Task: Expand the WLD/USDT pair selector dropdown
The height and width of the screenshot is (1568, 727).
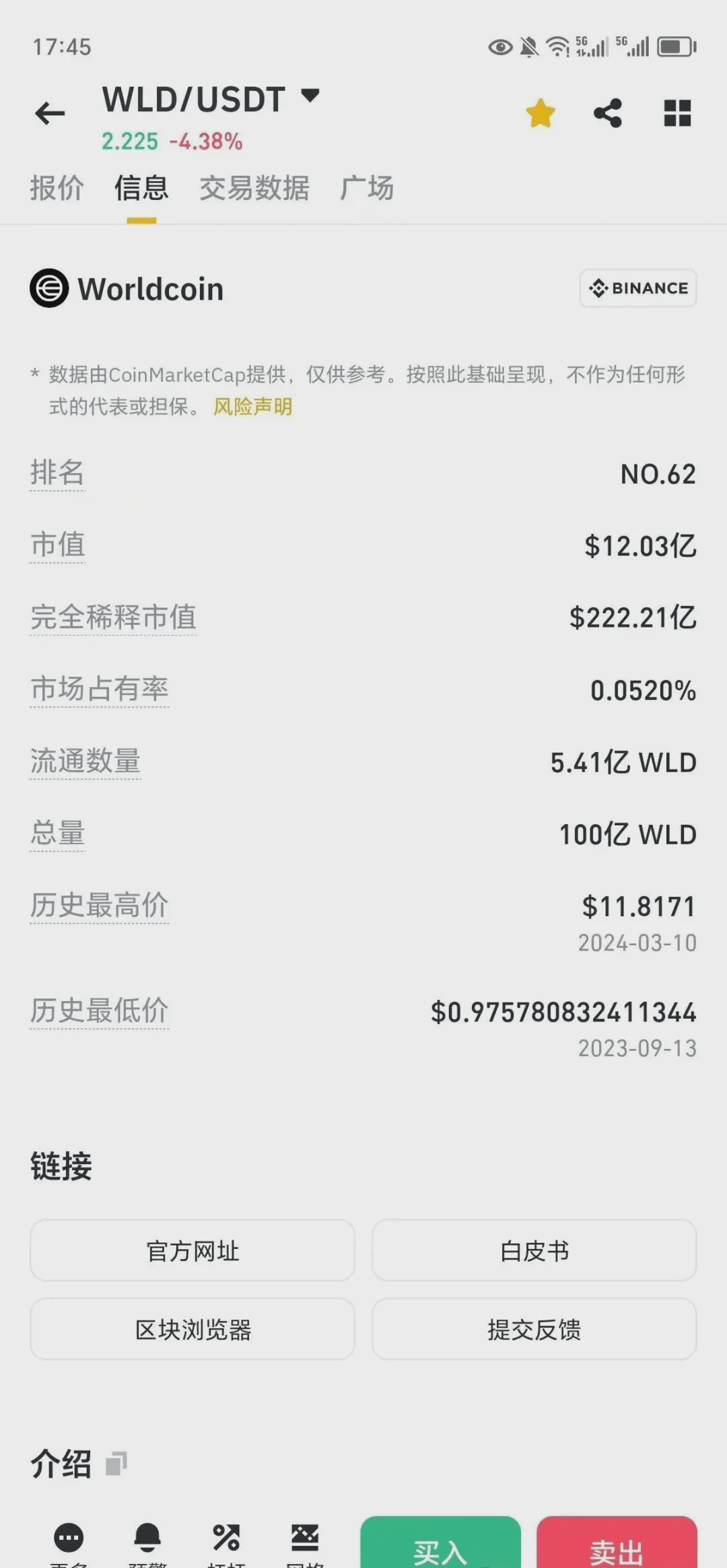Action: pyautogui.click(x=310, y=98)
